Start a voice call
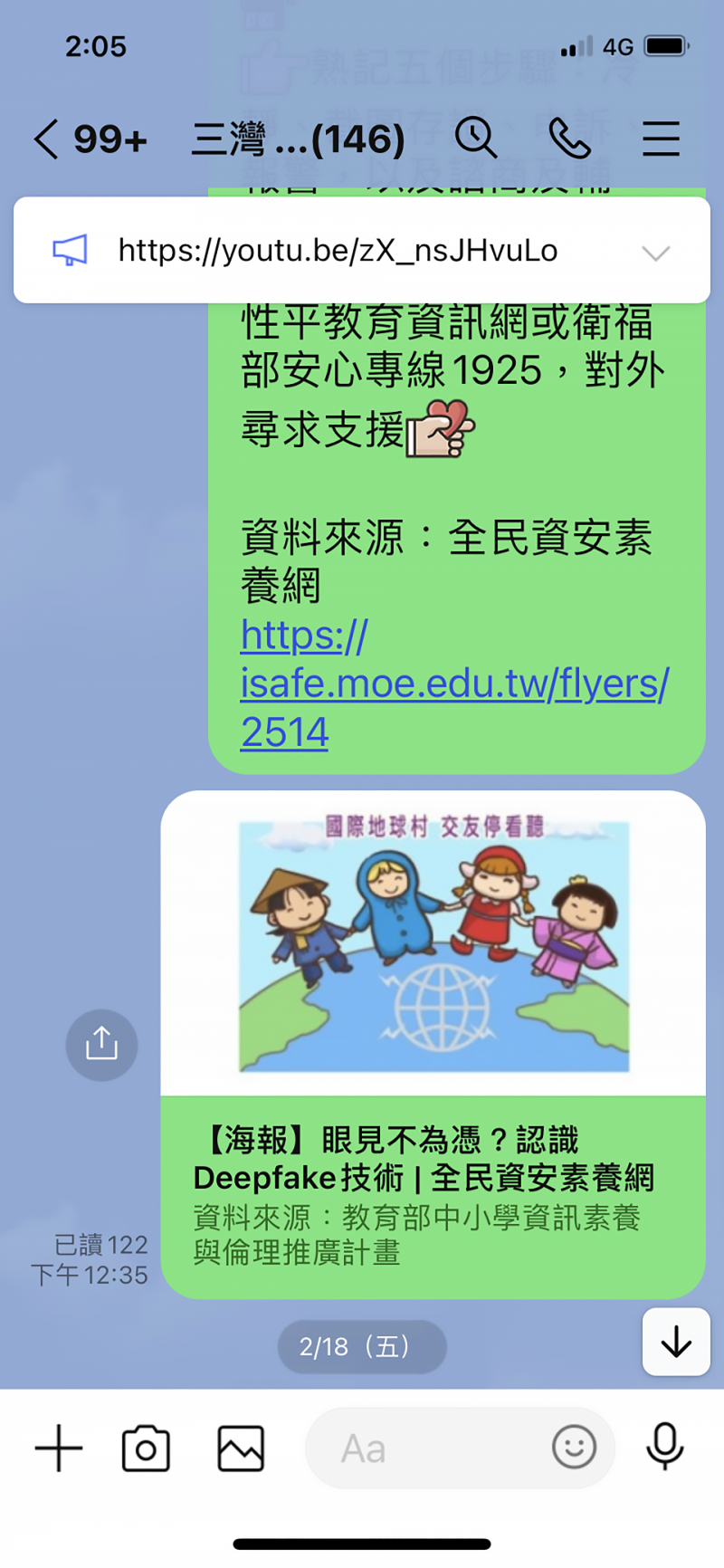724x1568 pixels. (569, 139)
